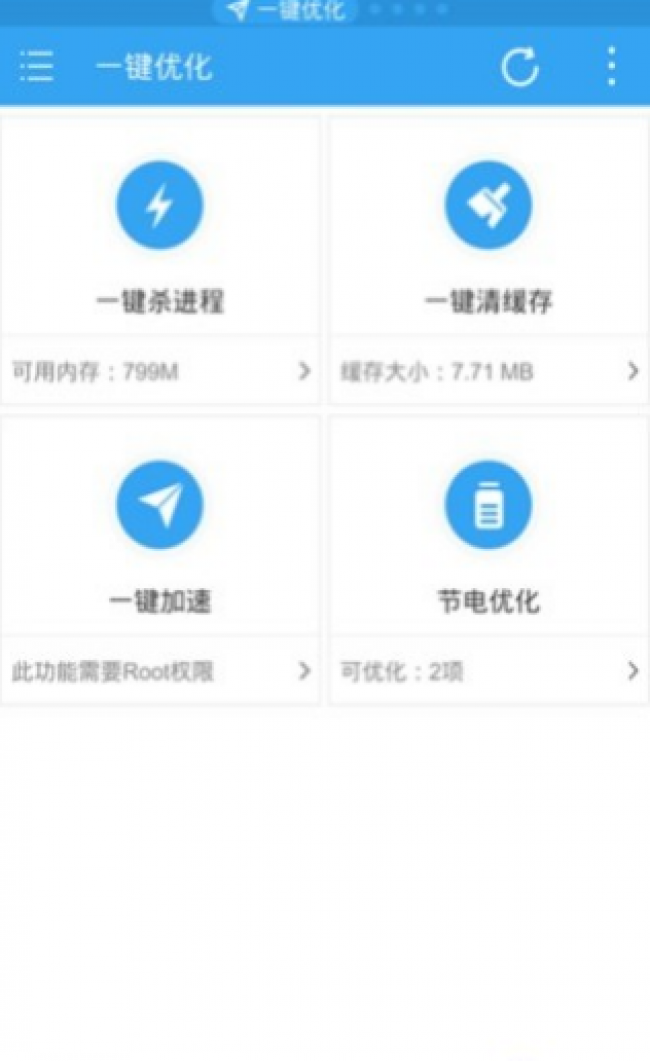Open the 可用内存 799M row

tap(160, 371)
